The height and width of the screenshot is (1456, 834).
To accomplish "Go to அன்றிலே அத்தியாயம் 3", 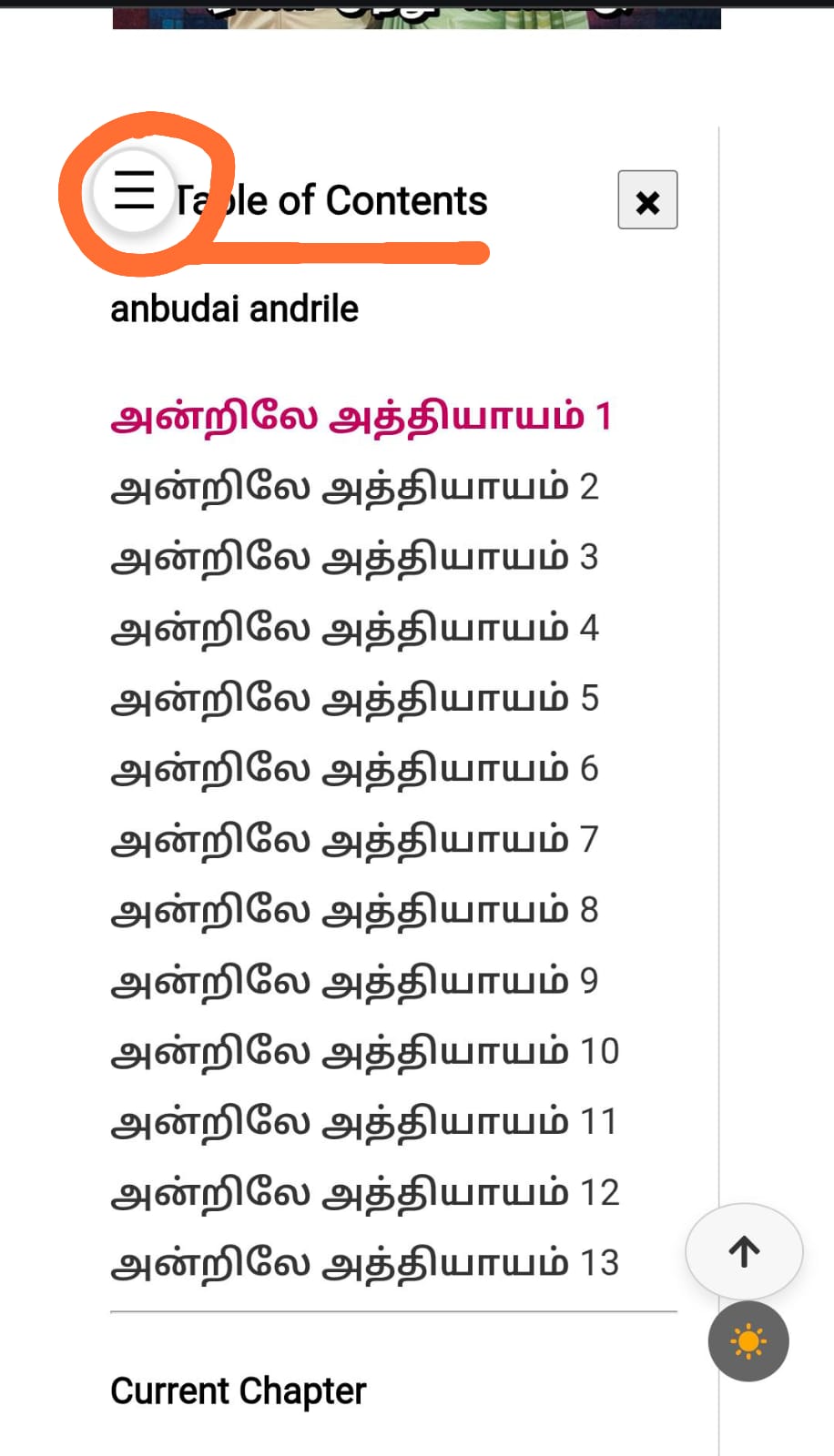I will click(354, 558).
